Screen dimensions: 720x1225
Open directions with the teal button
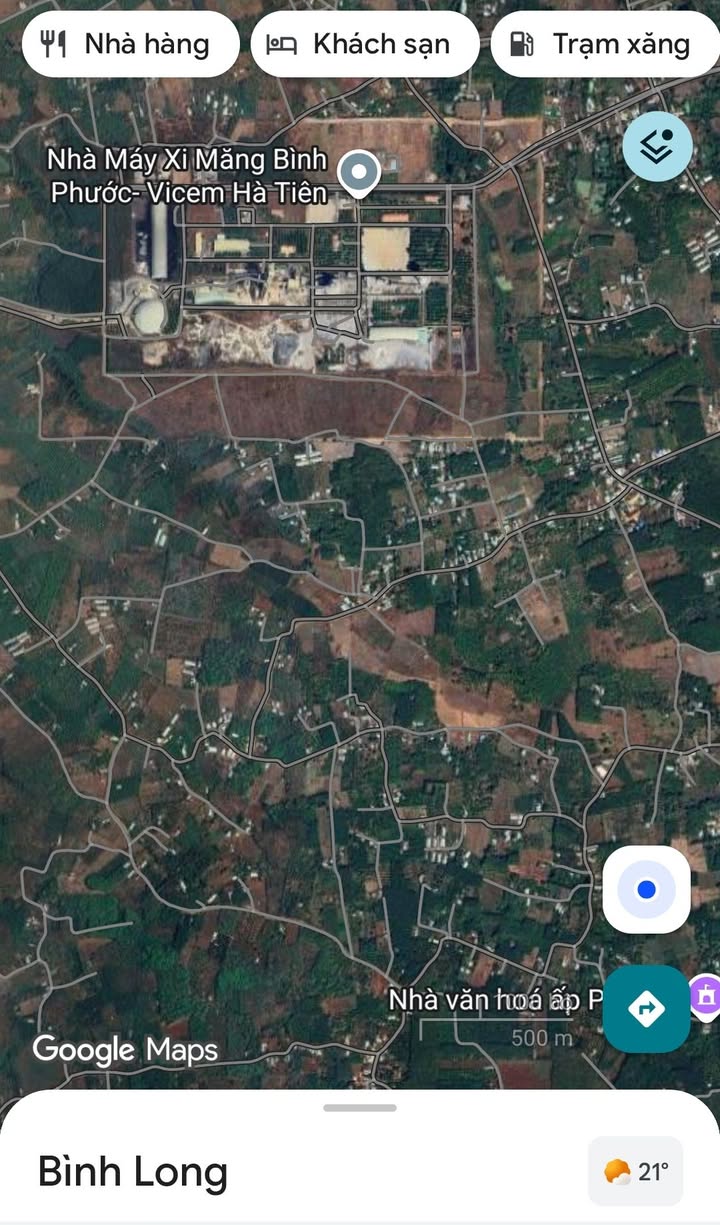pyautogui.click(x=646, y=1008)
